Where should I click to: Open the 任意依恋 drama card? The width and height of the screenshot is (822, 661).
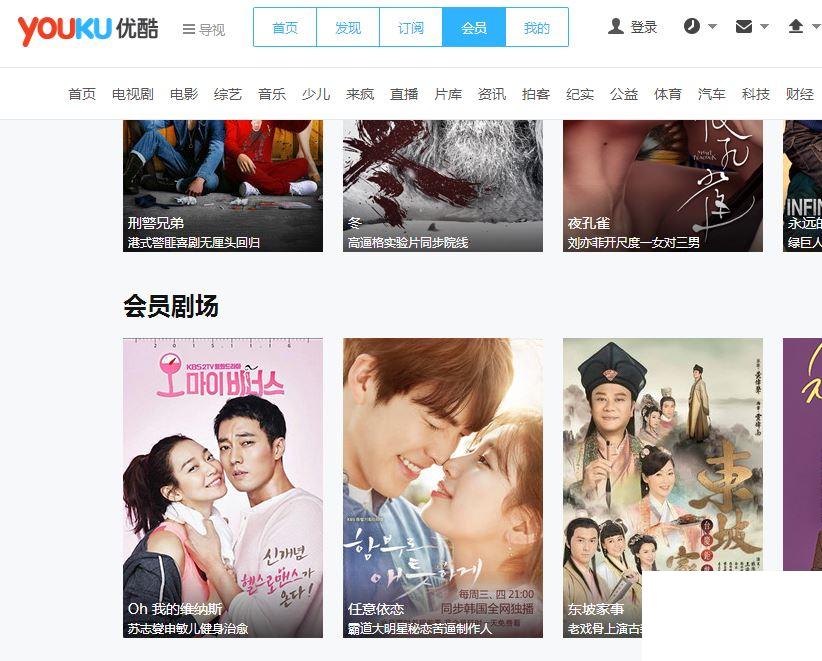click(x=443, y=487)
